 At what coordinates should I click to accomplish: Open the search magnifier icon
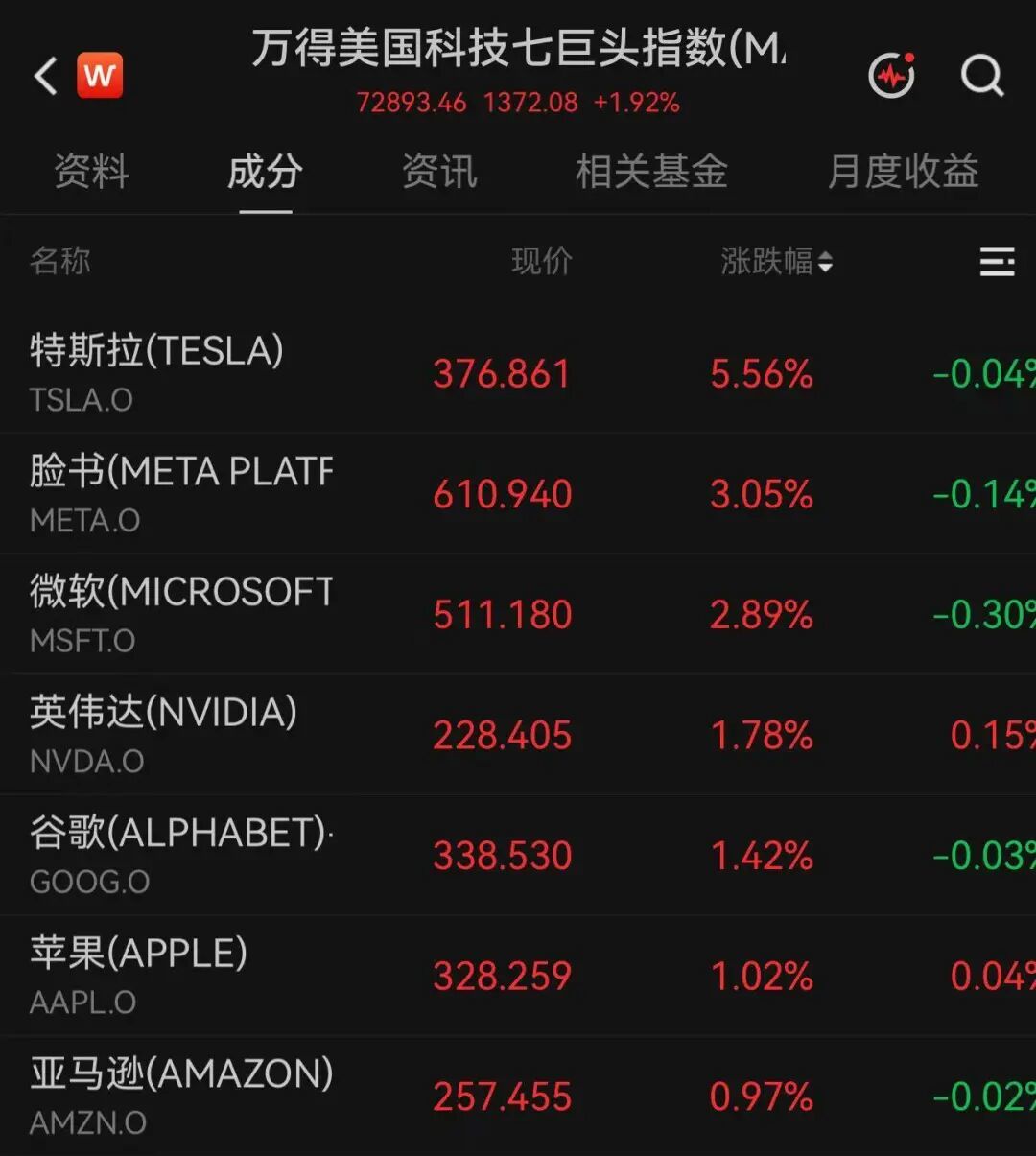(x=982, y=75)
